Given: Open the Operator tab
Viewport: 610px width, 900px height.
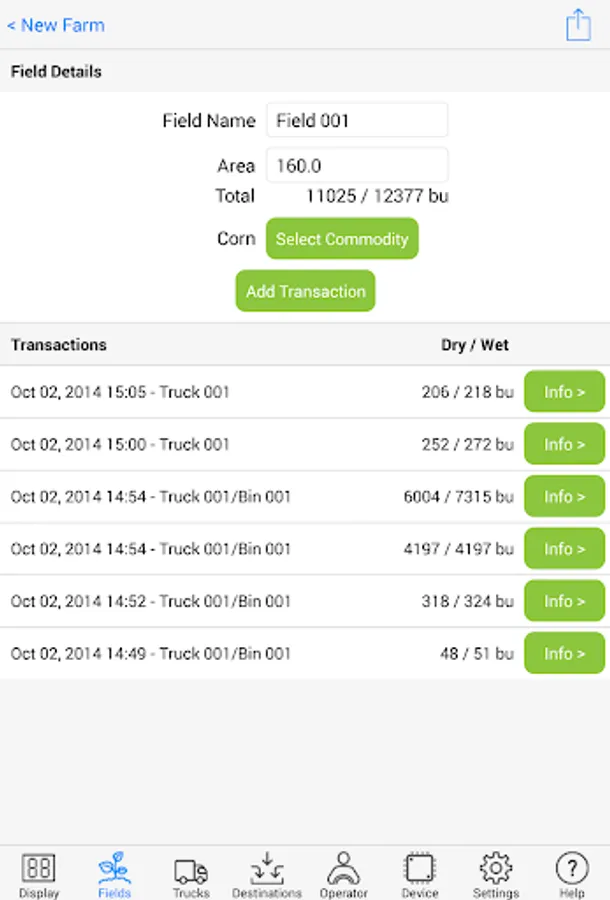Looking at the screenshot, I should pos(343,874).
